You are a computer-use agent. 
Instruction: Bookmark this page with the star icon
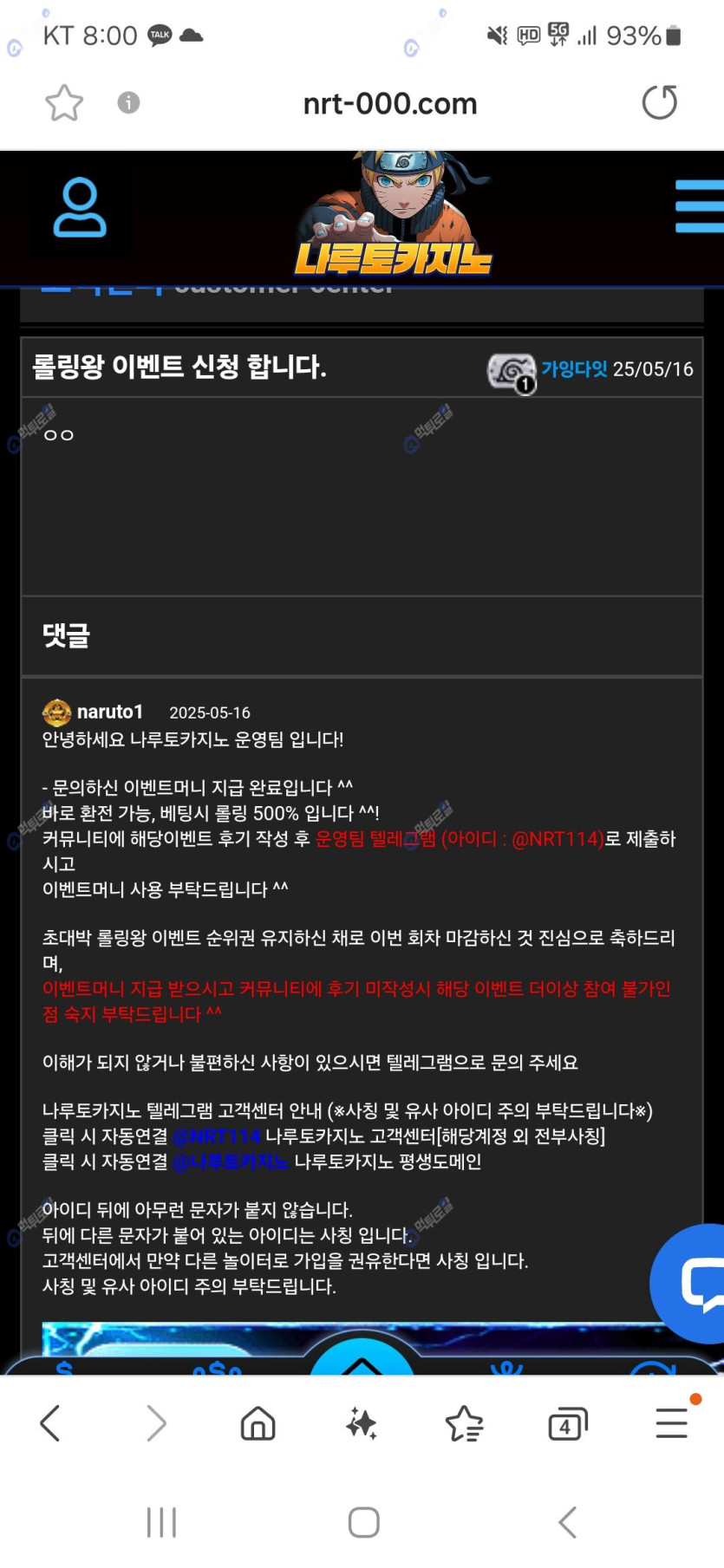click(x=64, y=103)
